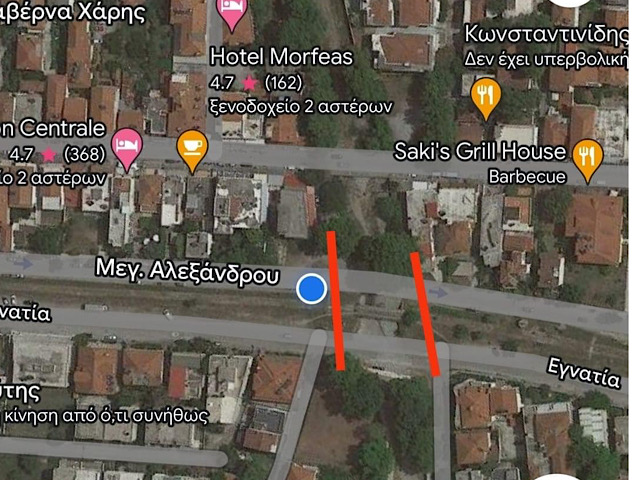Screen dimensions: 640x480
Task: Tap the Κωνσταντινίδης restaurant marker
Action: tap(486, 96)
